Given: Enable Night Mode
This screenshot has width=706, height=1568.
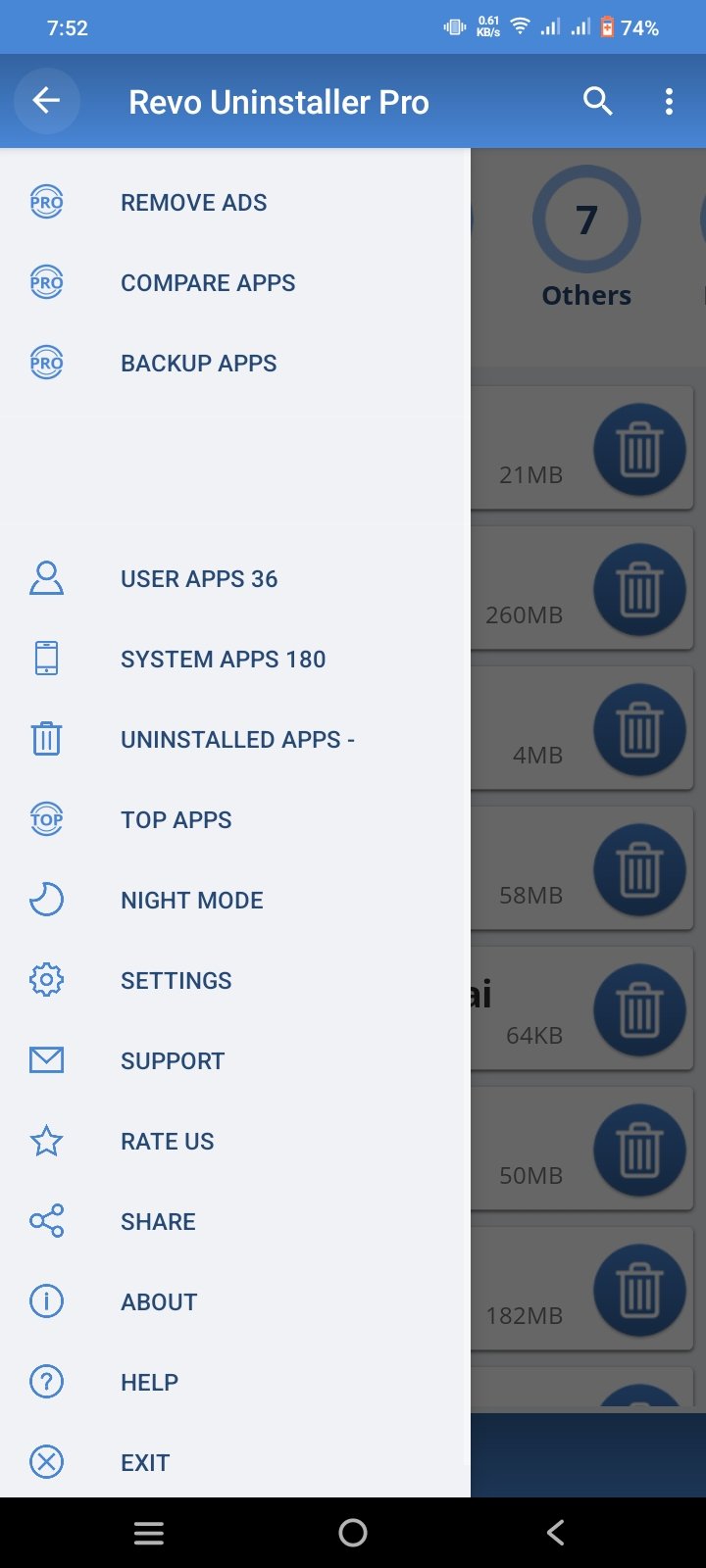Looking at the screenshot, I should tap(191, 901).
